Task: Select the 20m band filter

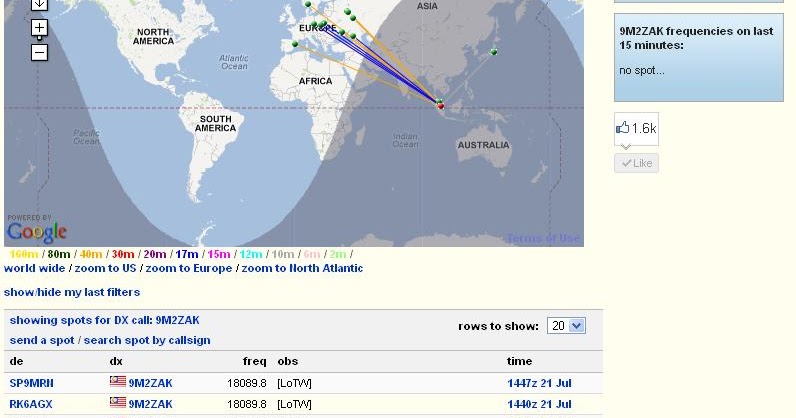Action: 155,254
